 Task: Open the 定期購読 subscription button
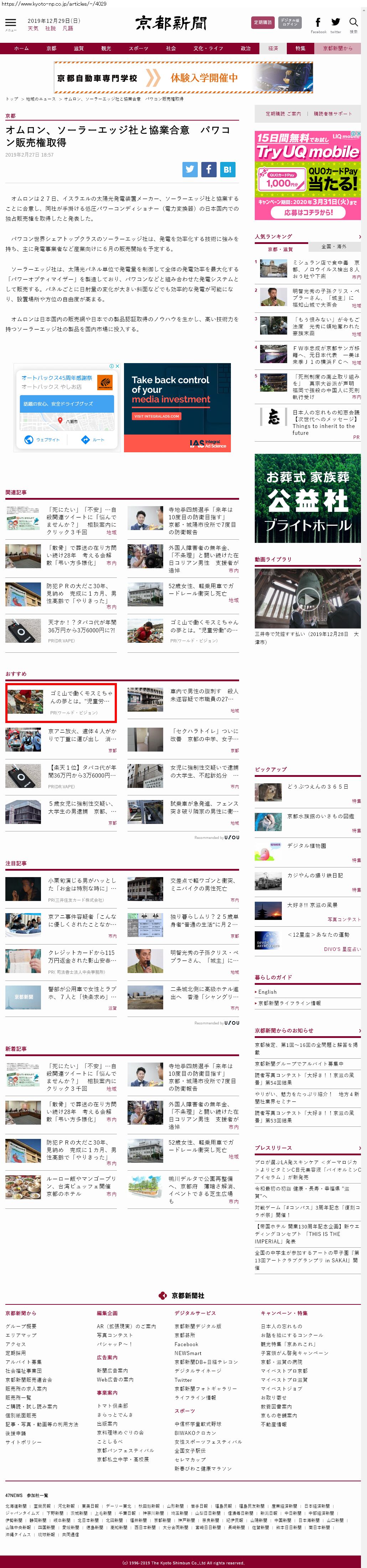(263, 22)
